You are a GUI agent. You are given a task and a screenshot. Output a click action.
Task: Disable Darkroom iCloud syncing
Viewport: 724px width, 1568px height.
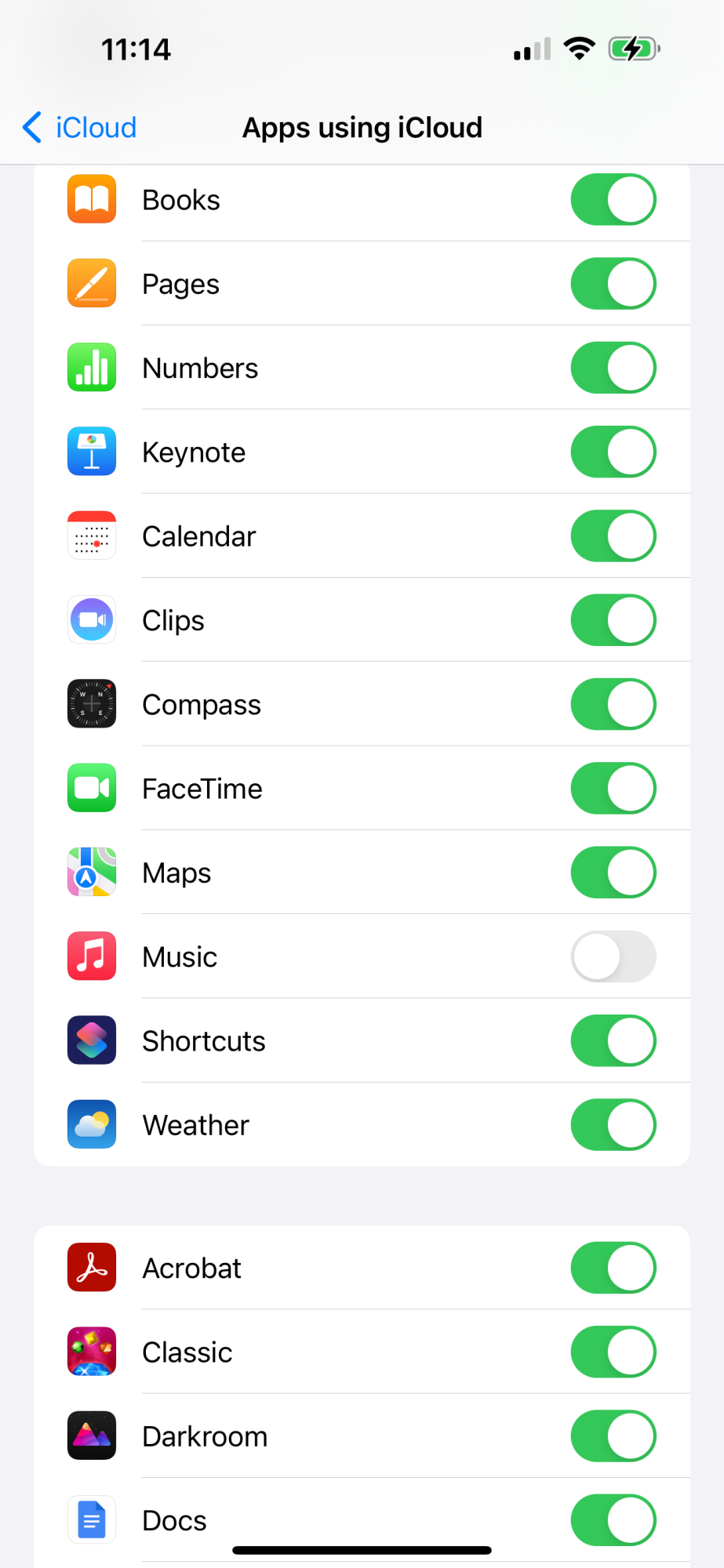pos(613,1436)
